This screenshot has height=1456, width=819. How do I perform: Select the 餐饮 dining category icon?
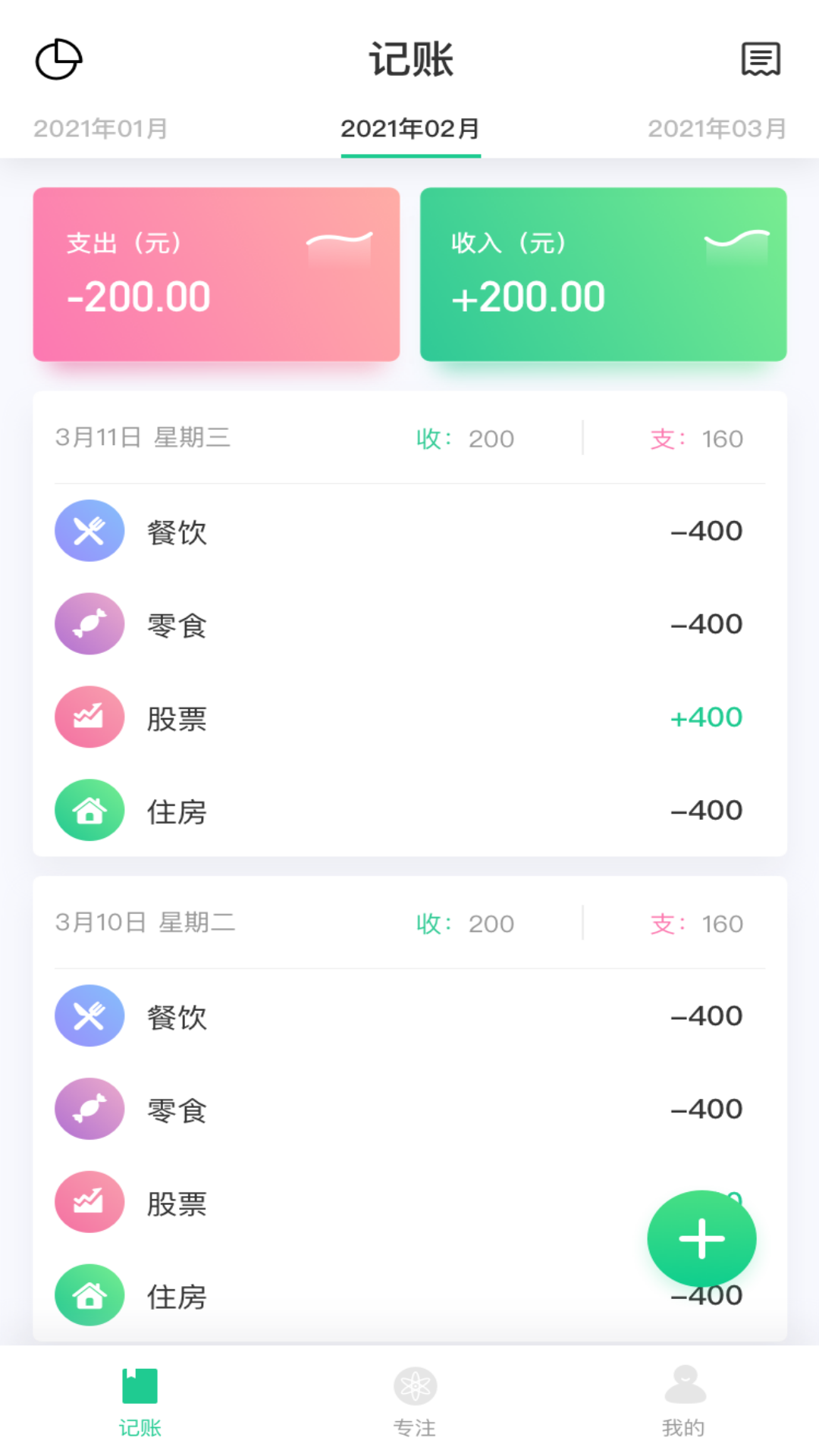89,531
